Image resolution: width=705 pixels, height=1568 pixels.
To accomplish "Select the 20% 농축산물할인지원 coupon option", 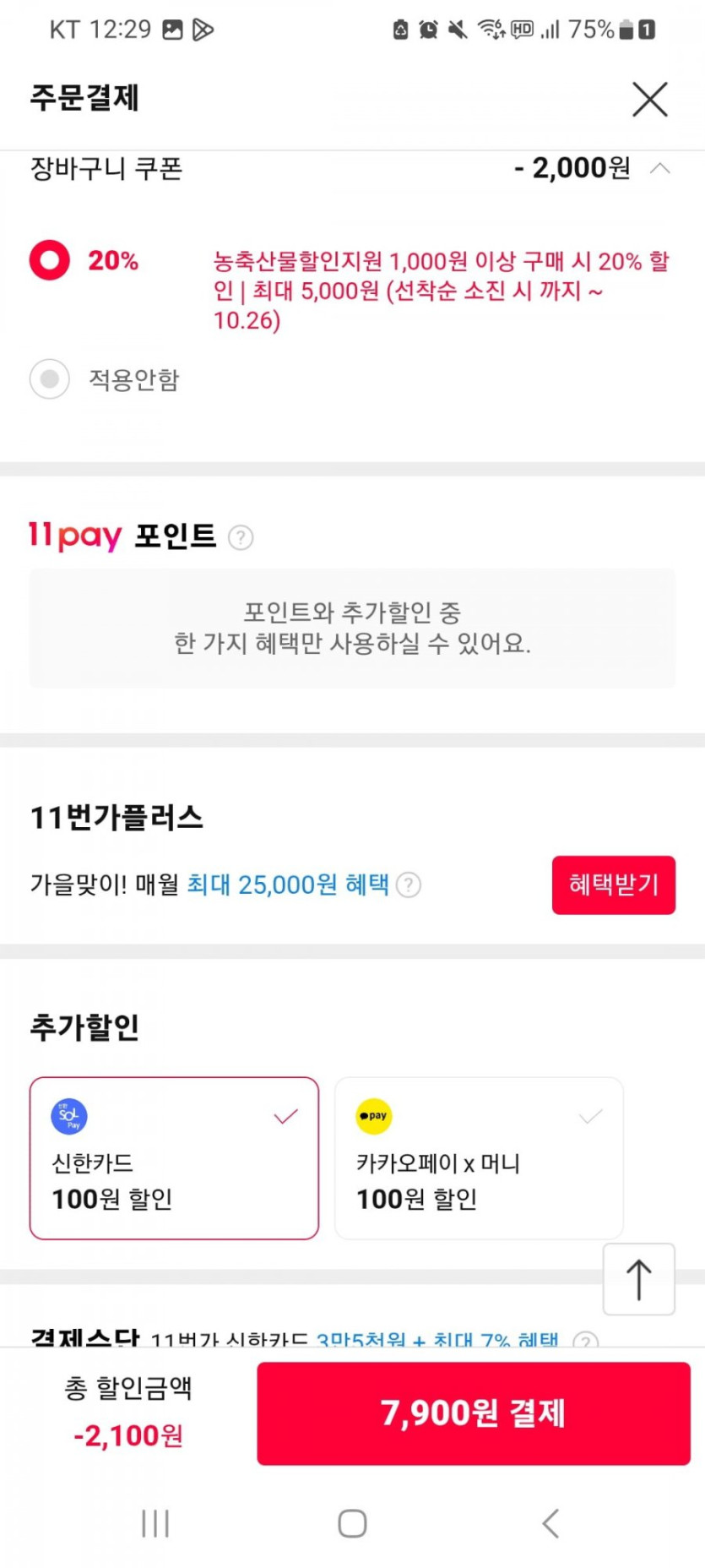I will [50, 260].
